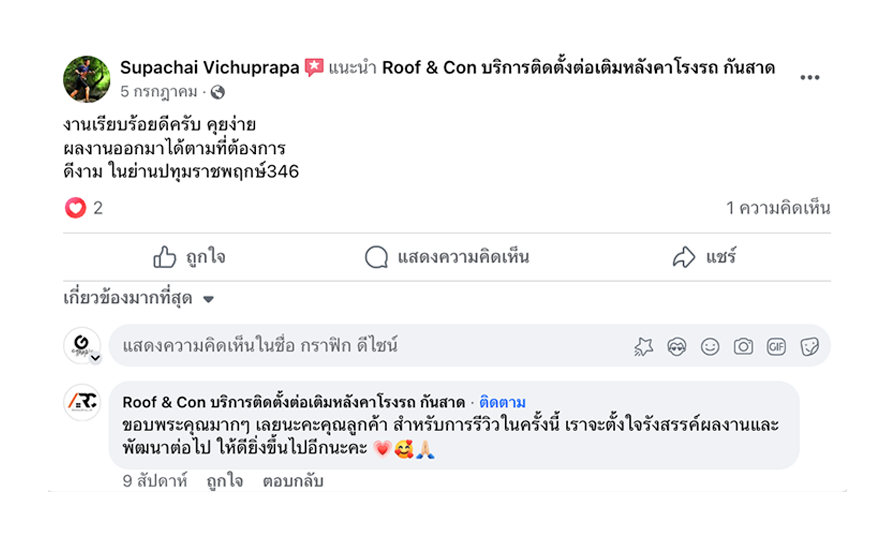This screenshot has width=895, height=544.
Task: Reply to Roof & Con's comment via ตอบกลับ
Action: coord(293,481)
